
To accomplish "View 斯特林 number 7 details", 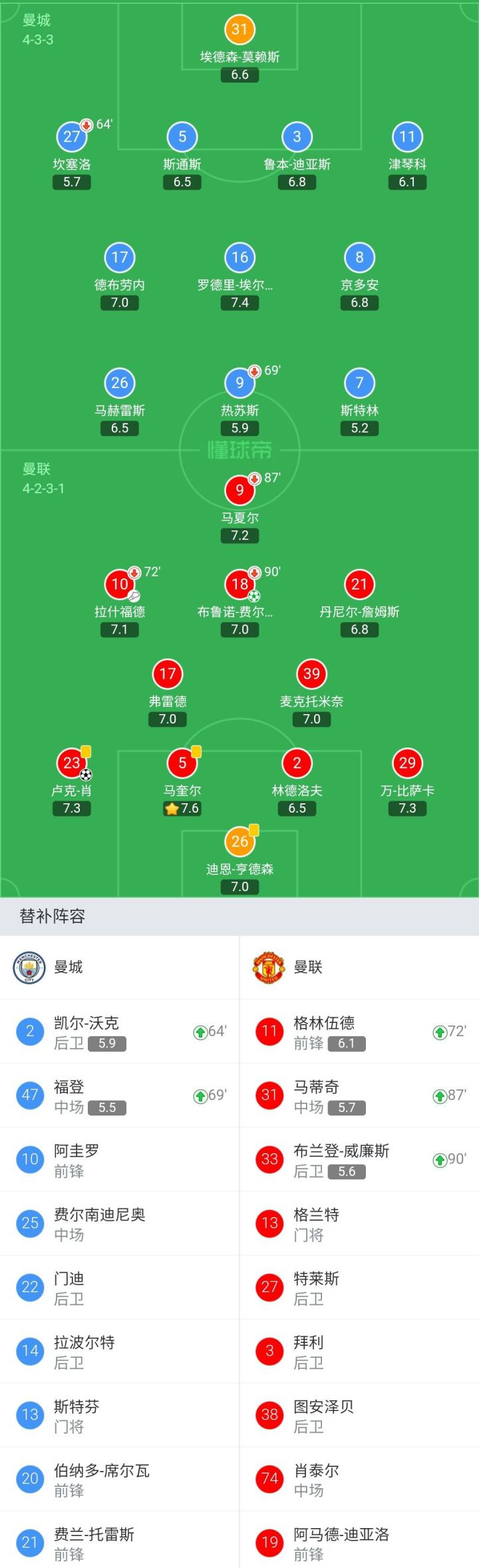I will click(x=359, y=401).
